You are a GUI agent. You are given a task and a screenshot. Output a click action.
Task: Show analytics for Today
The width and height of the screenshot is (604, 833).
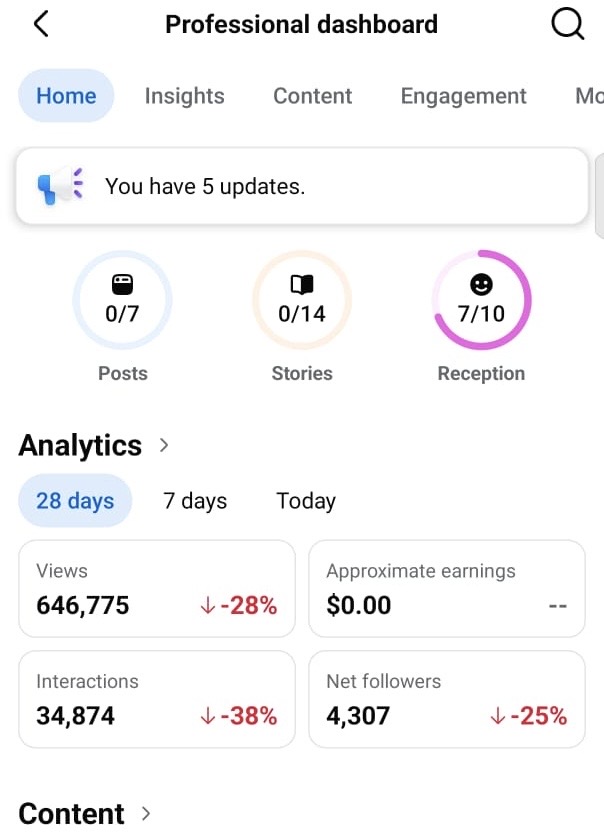[306, 501]
